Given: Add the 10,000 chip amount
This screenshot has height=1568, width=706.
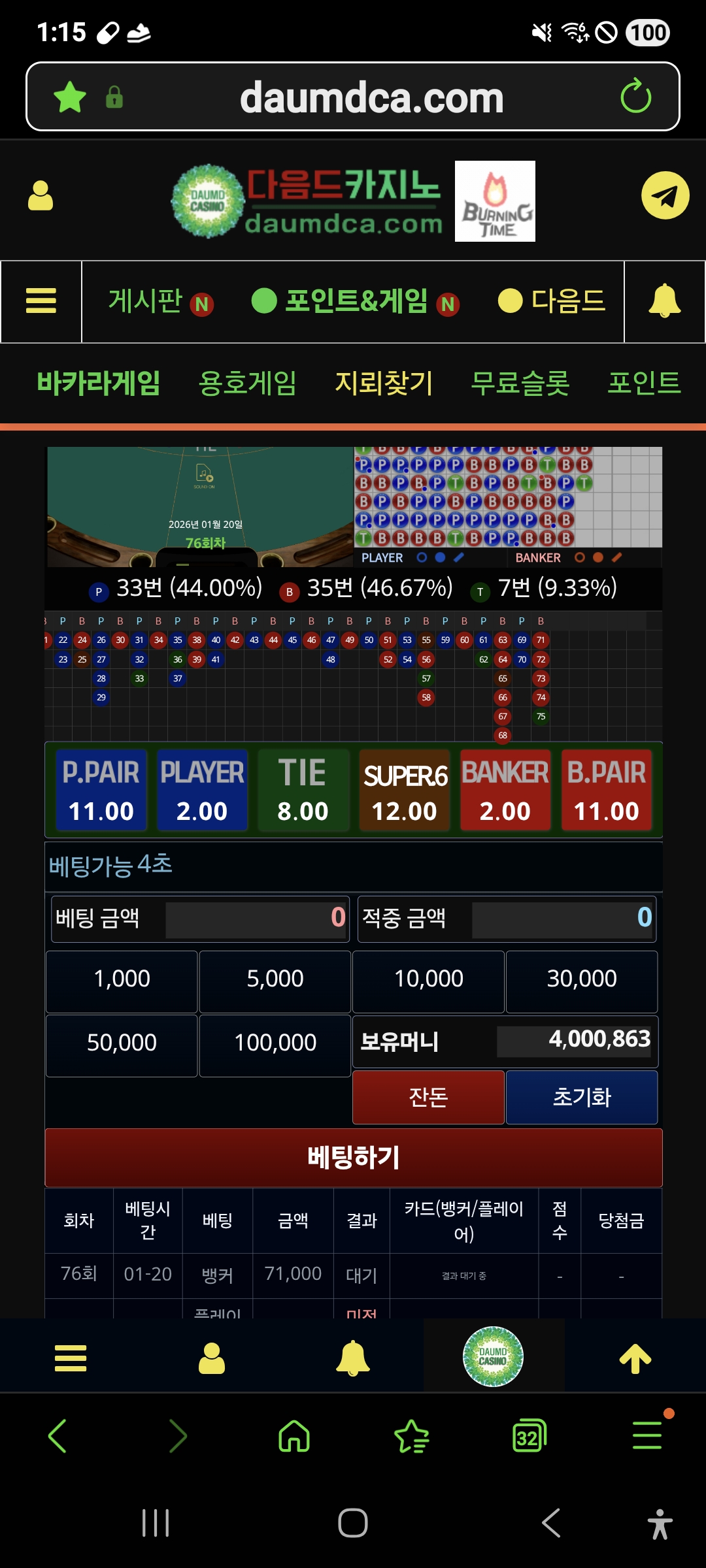Looking at the screenshot, I should point(428,979).
